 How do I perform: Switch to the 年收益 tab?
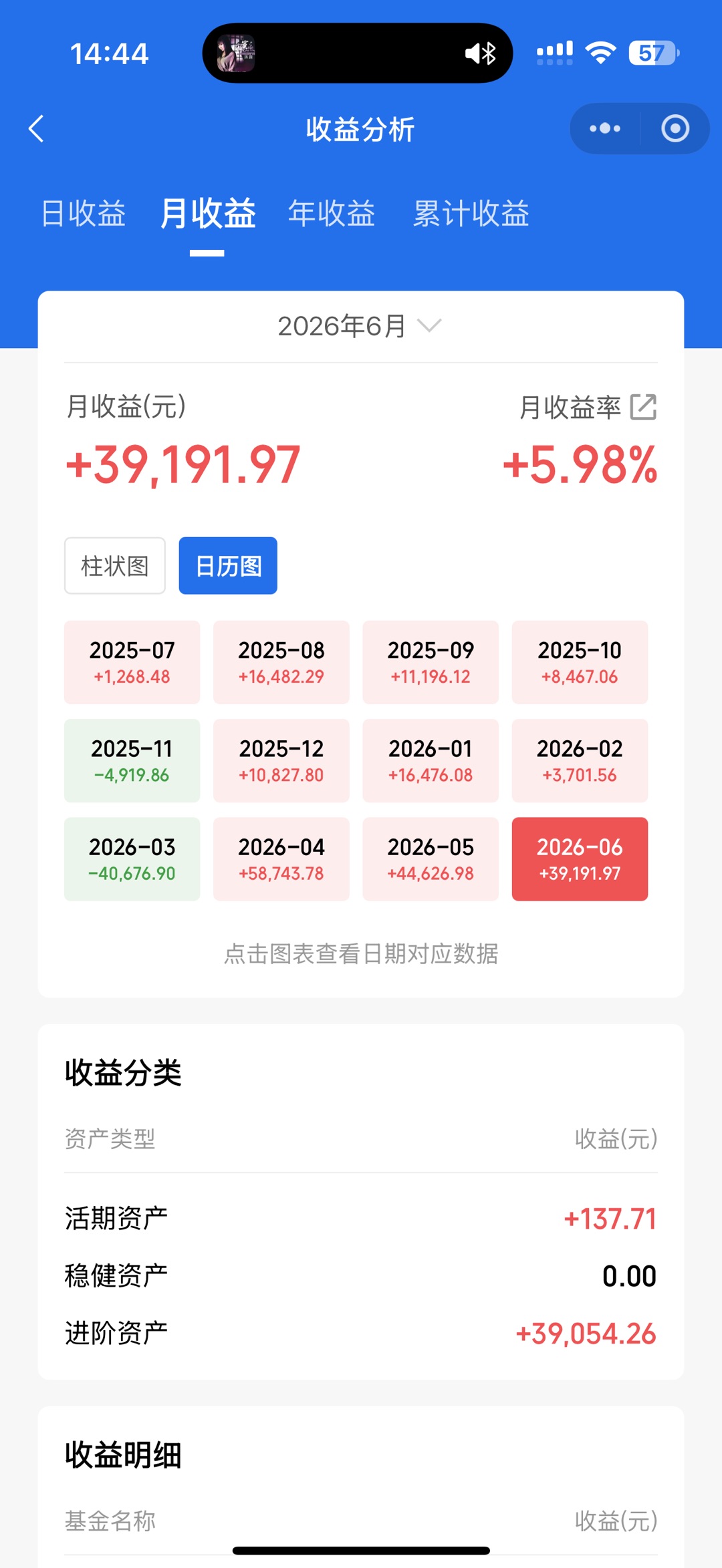click(x=332, y=214)
